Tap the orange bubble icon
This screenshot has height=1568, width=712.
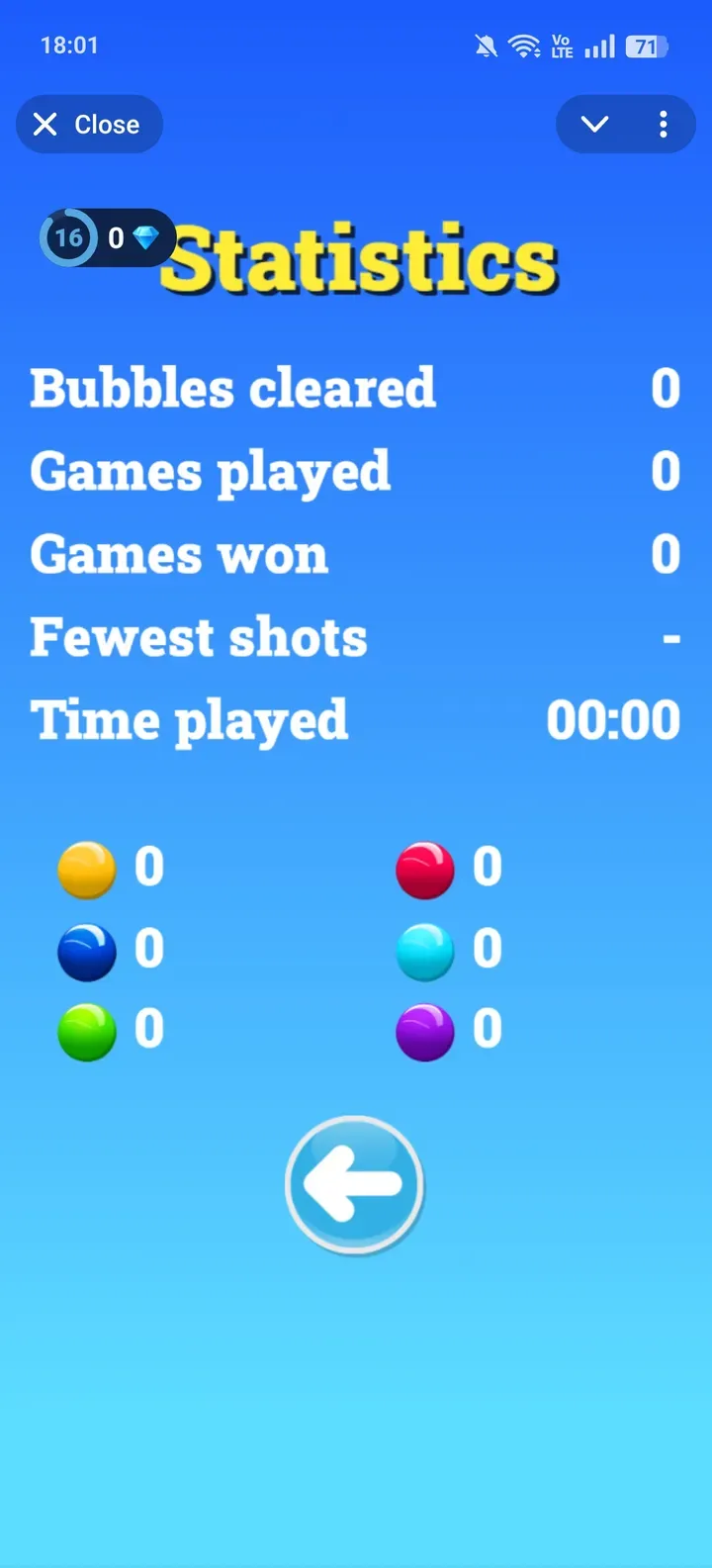[x=86, y=870]
